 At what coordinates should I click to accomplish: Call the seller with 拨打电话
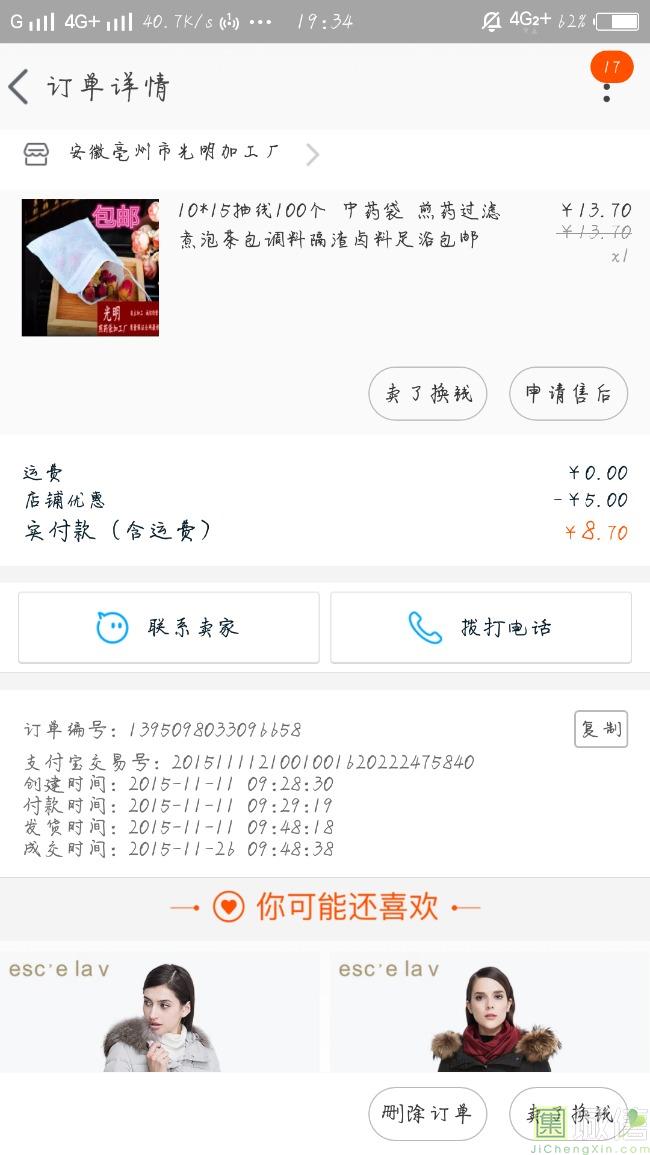(481, 628)
